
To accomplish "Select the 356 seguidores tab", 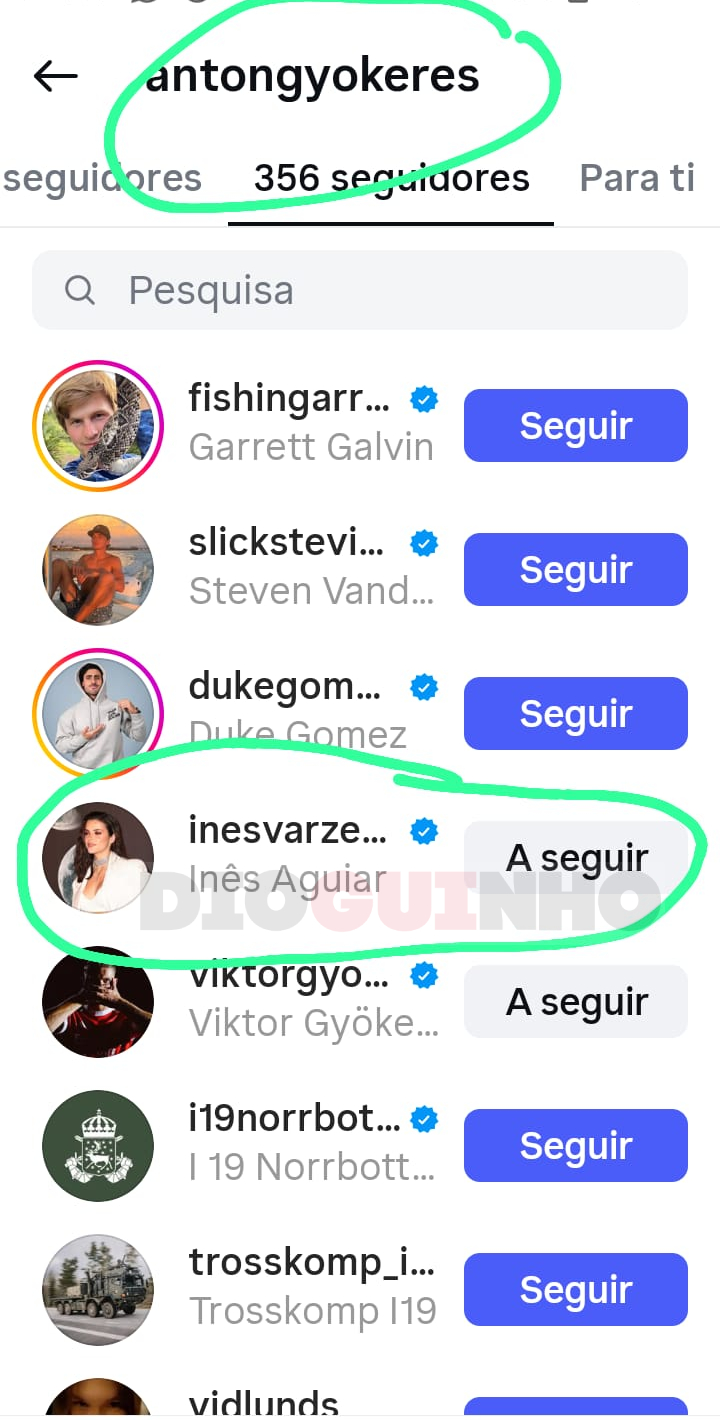I will tap(391, 179).
